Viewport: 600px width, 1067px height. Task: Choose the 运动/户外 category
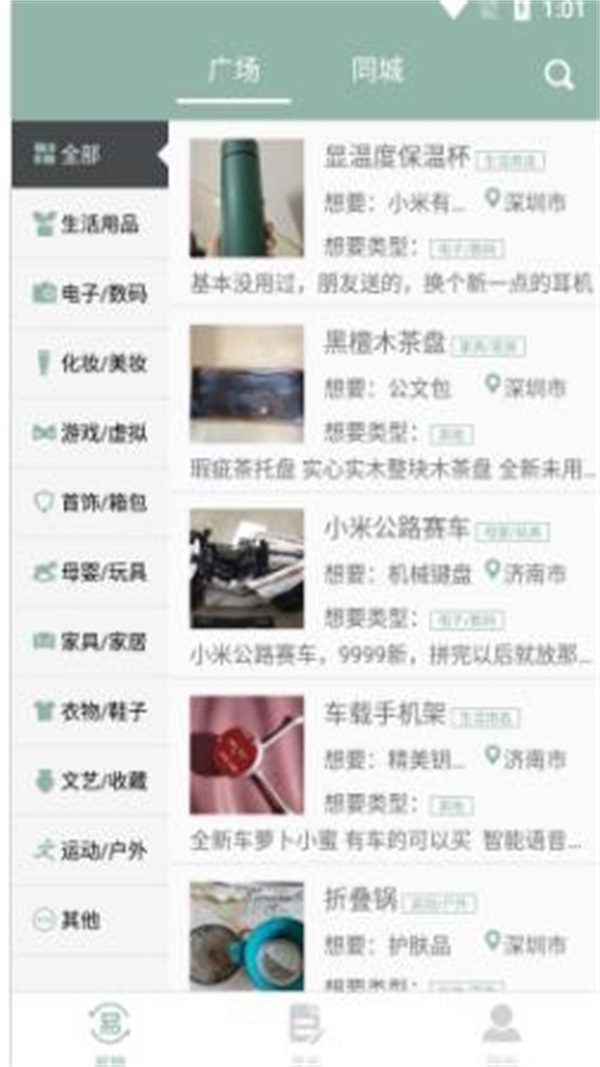tap(88, 851)
